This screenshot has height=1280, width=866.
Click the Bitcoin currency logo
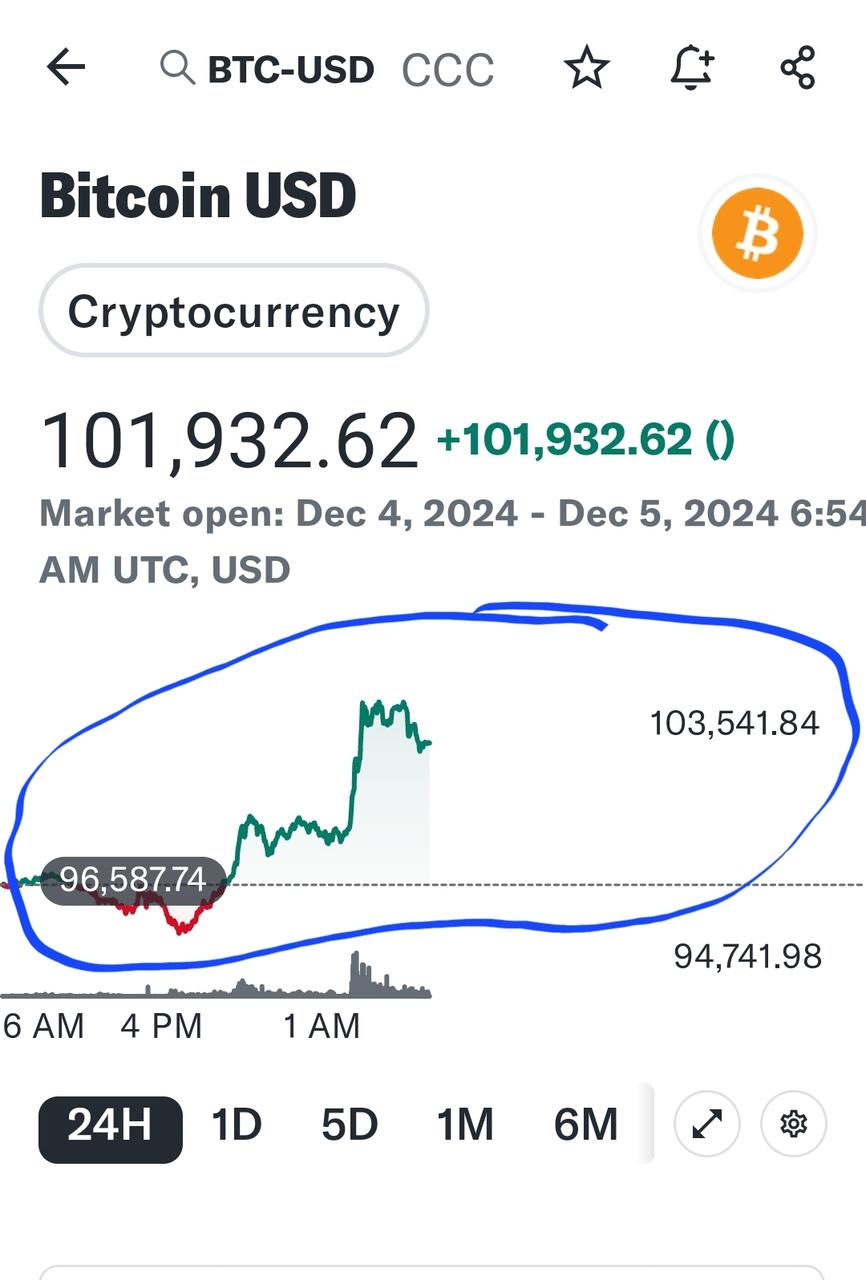[756, 232]
